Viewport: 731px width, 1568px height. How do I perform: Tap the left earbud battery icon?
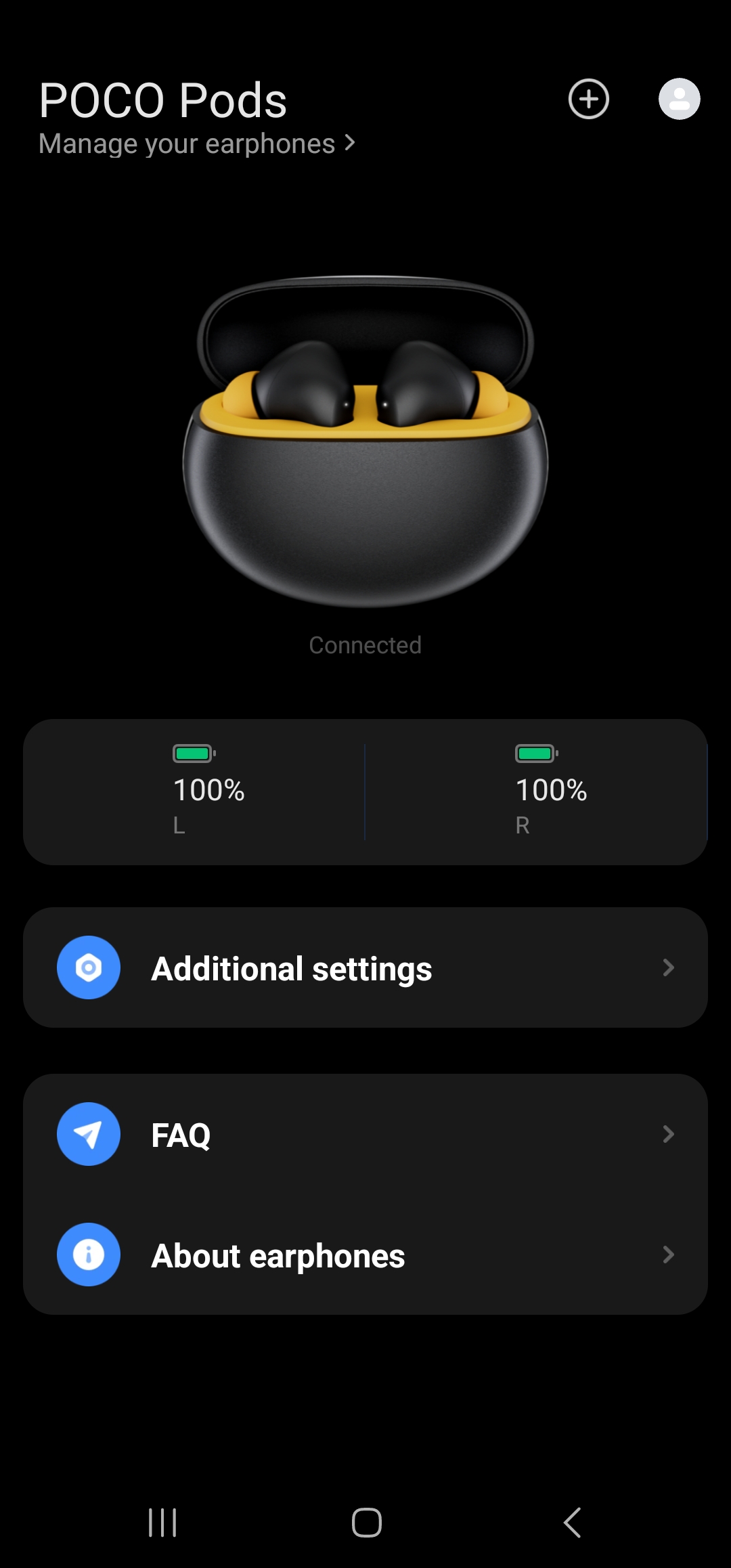pyautogui.click(x=192, y=752)
